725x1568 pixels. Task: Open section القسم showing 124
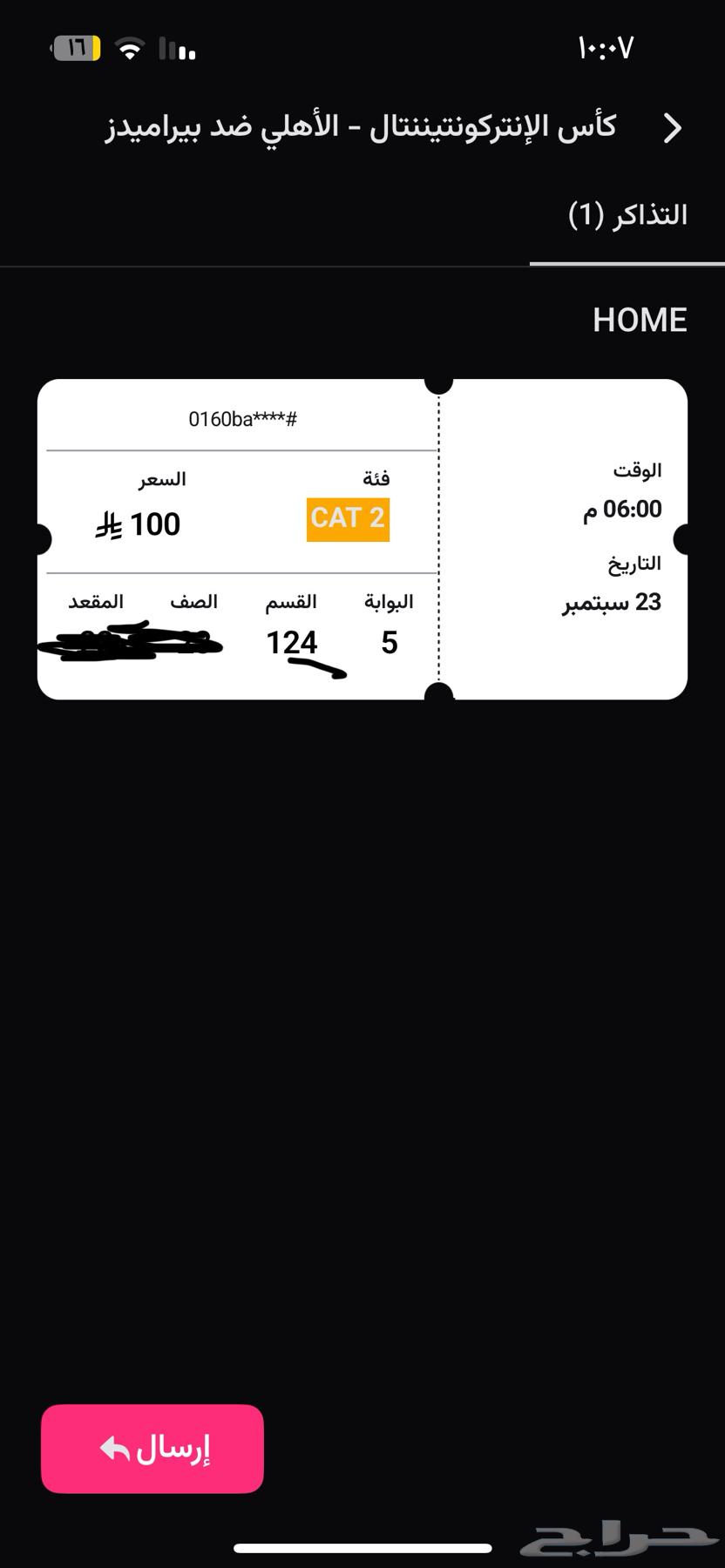point(292,643)
